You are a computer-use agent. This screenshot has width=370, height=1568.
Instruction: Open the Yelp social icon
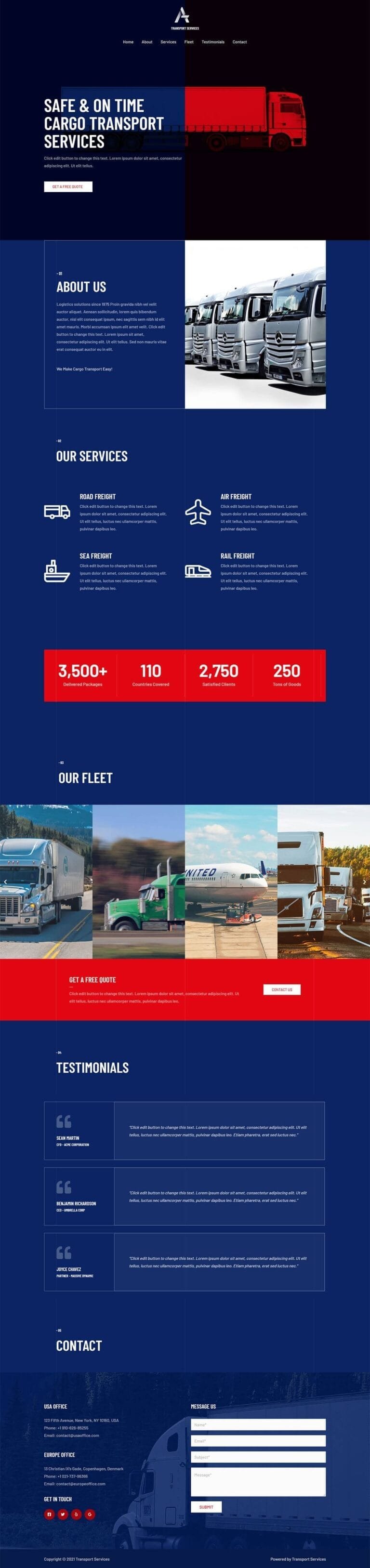(x=76, y=1515)
